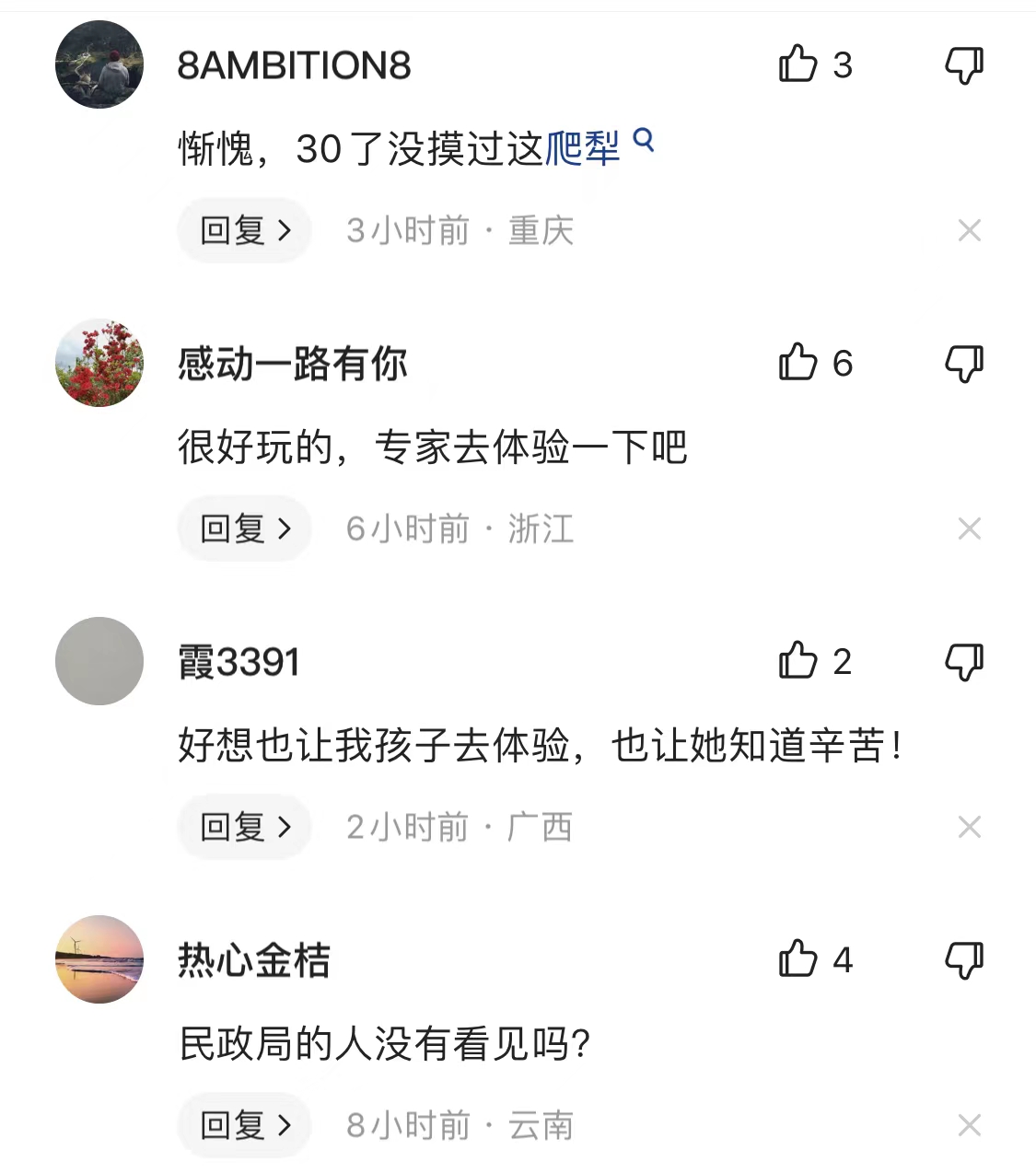Expand replies under 8AMBITION8's comment
Viewport: 1036px width, 1173px height.
pos(243,230)
